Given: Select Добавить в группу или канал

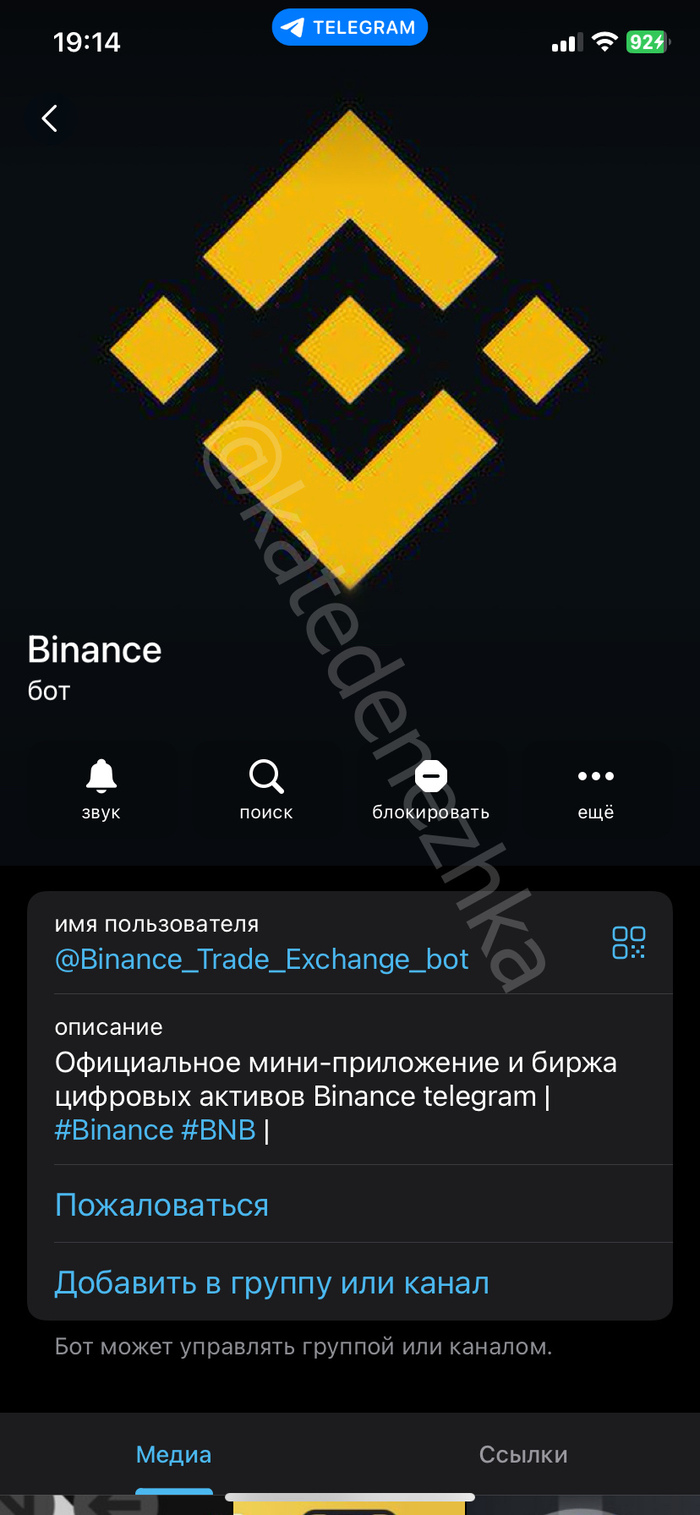Looking at the screenshot, I should point(271,1283).
